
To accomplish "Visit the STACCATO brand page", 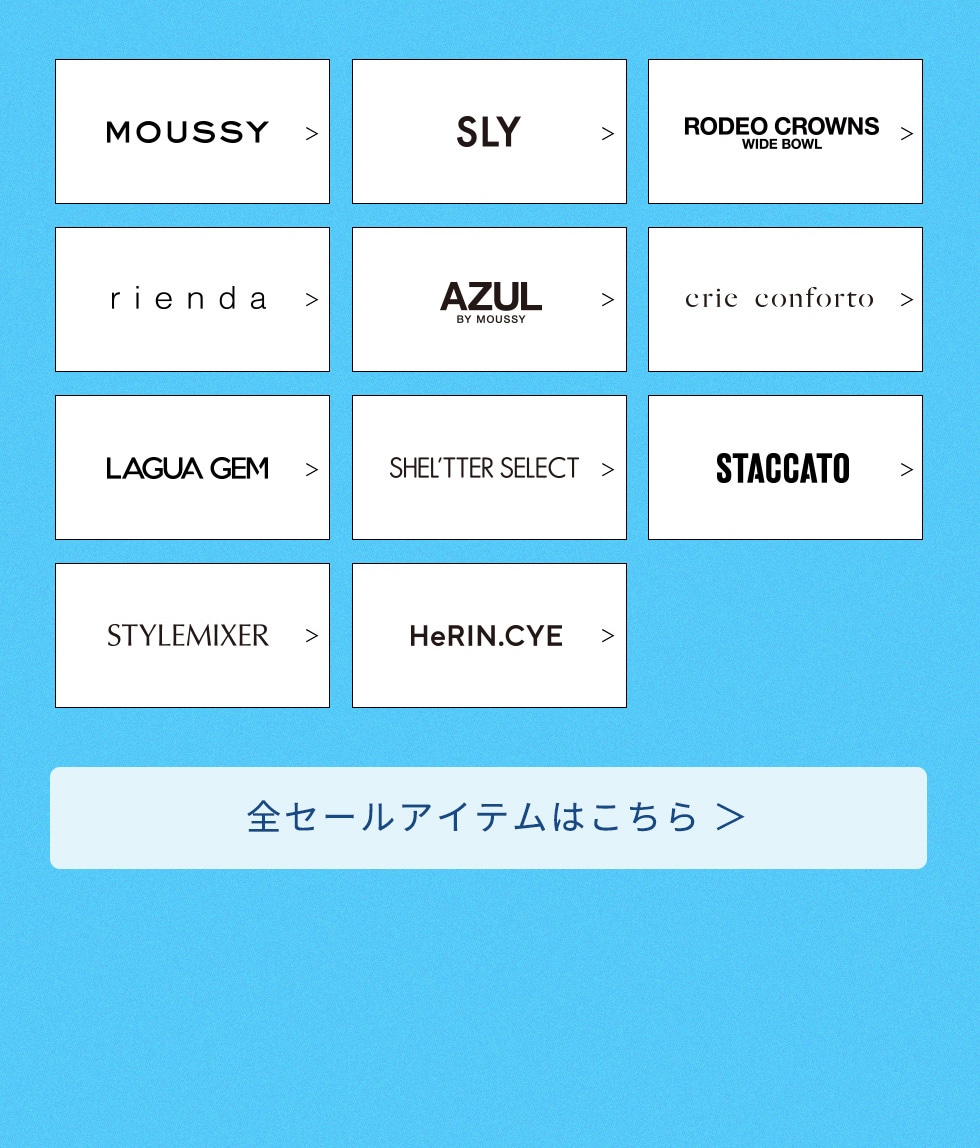I will coord(785,468).
